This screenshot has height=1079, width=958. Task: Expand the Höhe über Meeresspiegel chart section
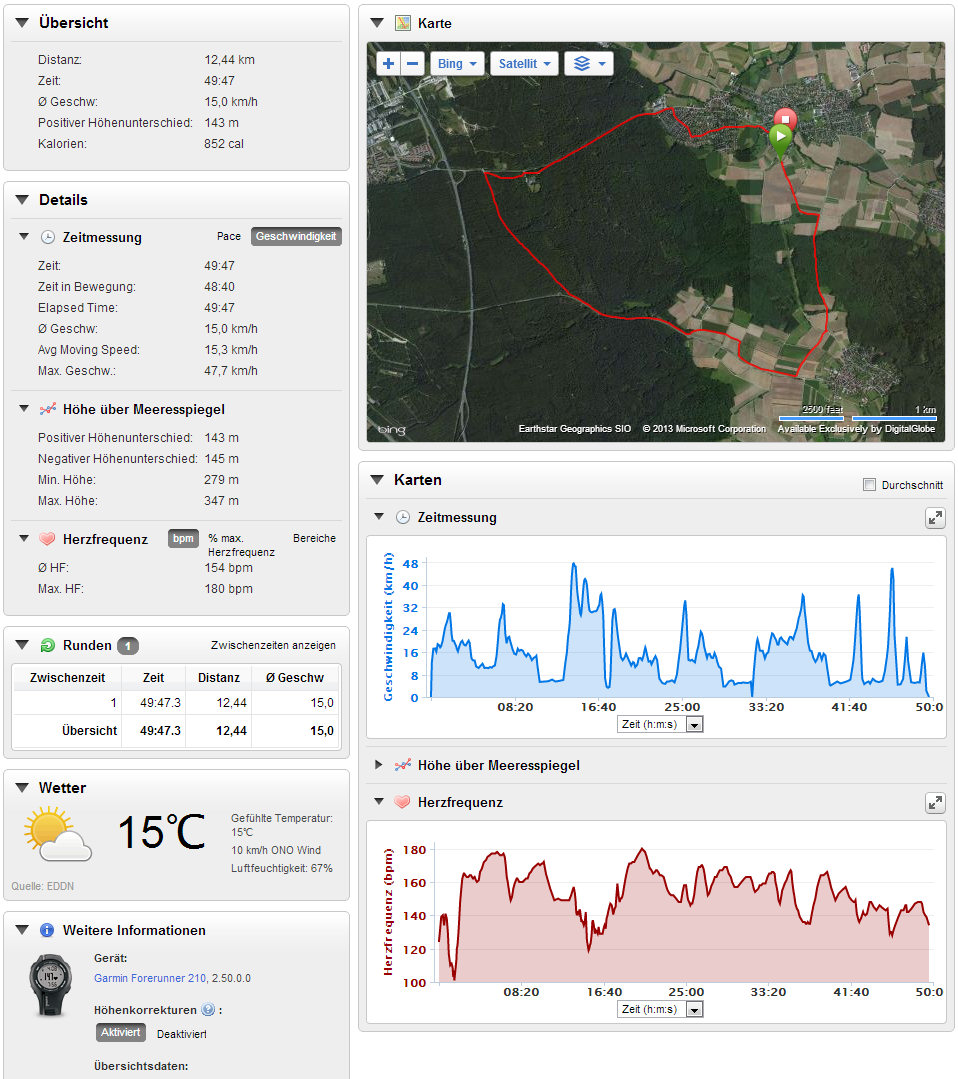click(379, 765)
